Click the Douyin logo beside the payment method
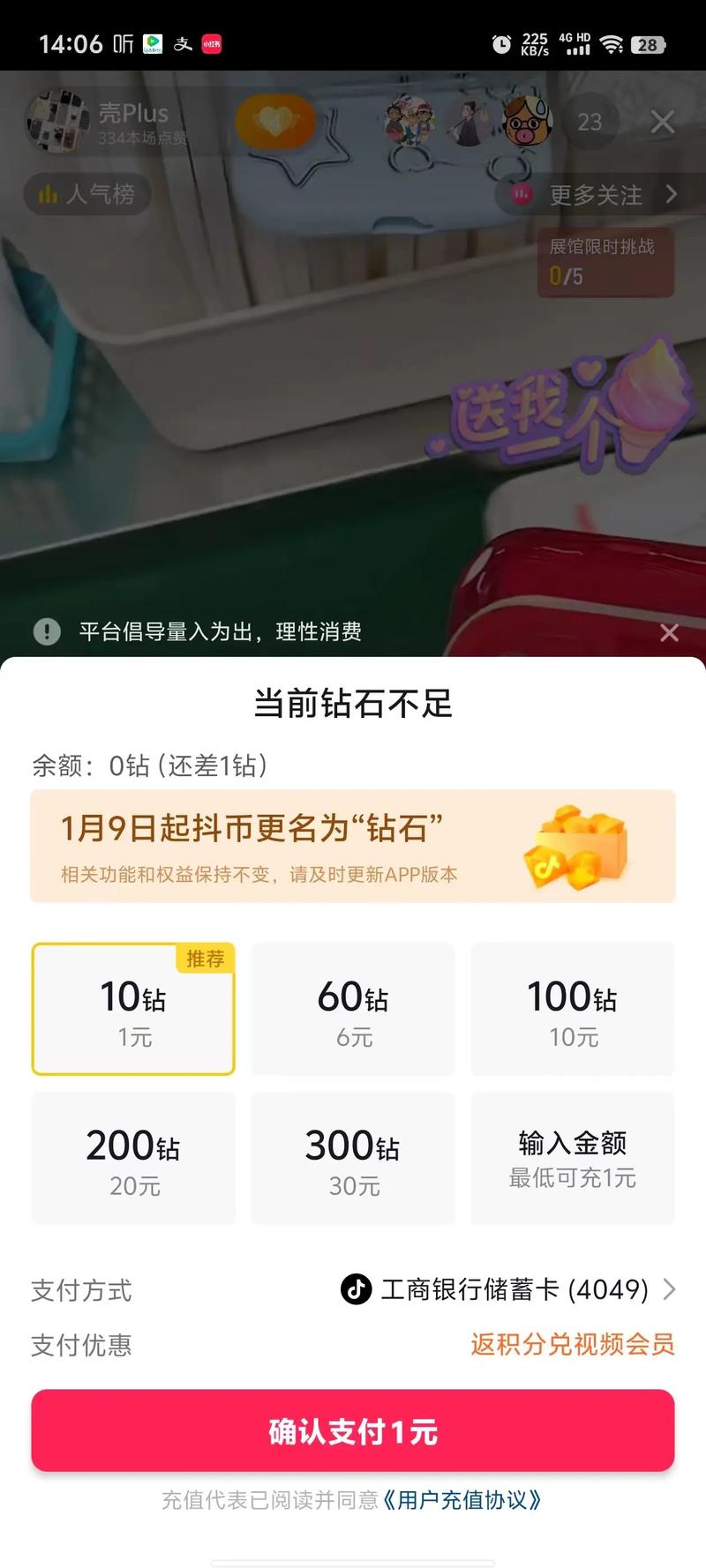The width and height of the screenshot is (706, 1568). 357,1290
